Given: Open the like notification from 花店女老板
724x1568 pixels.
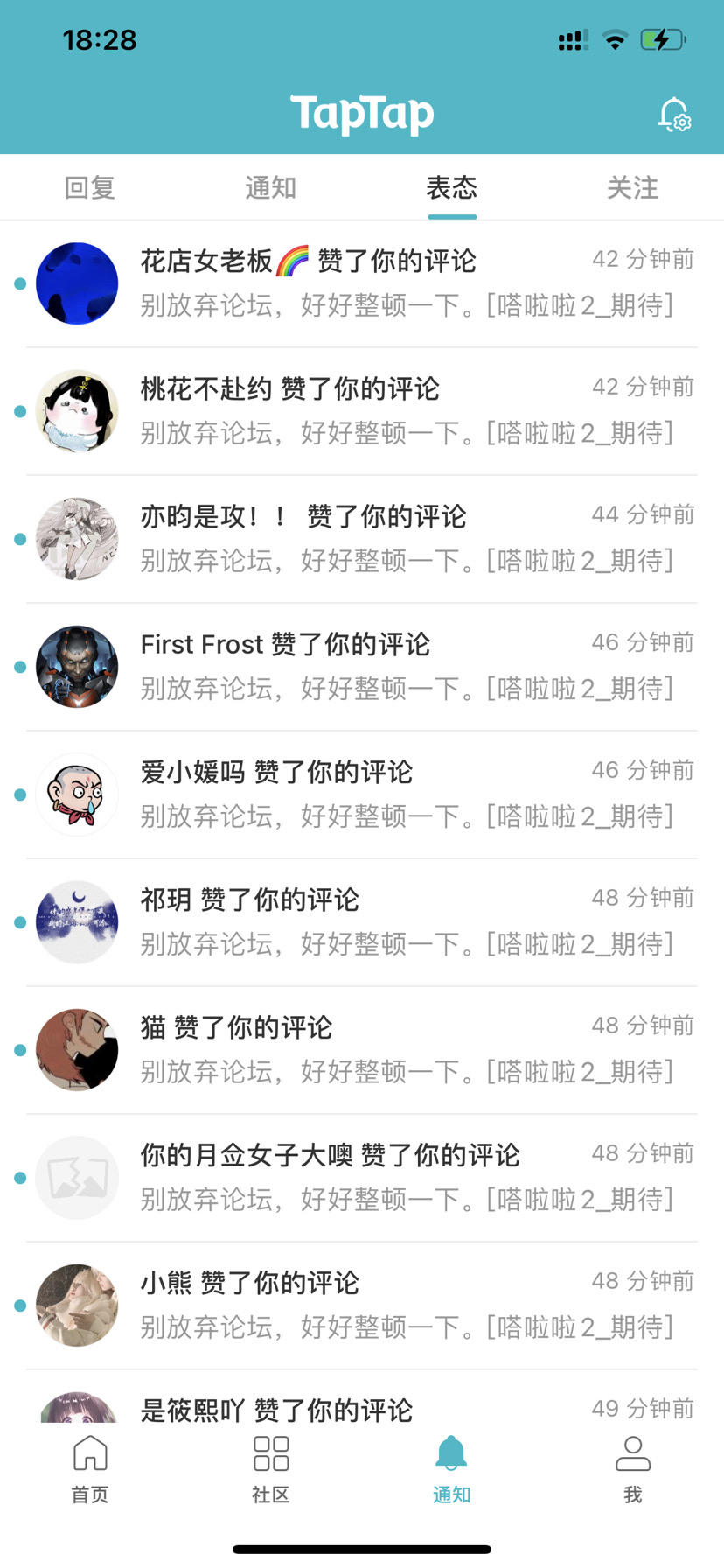Looking at the screenshot, I should [x=407, y=283].
